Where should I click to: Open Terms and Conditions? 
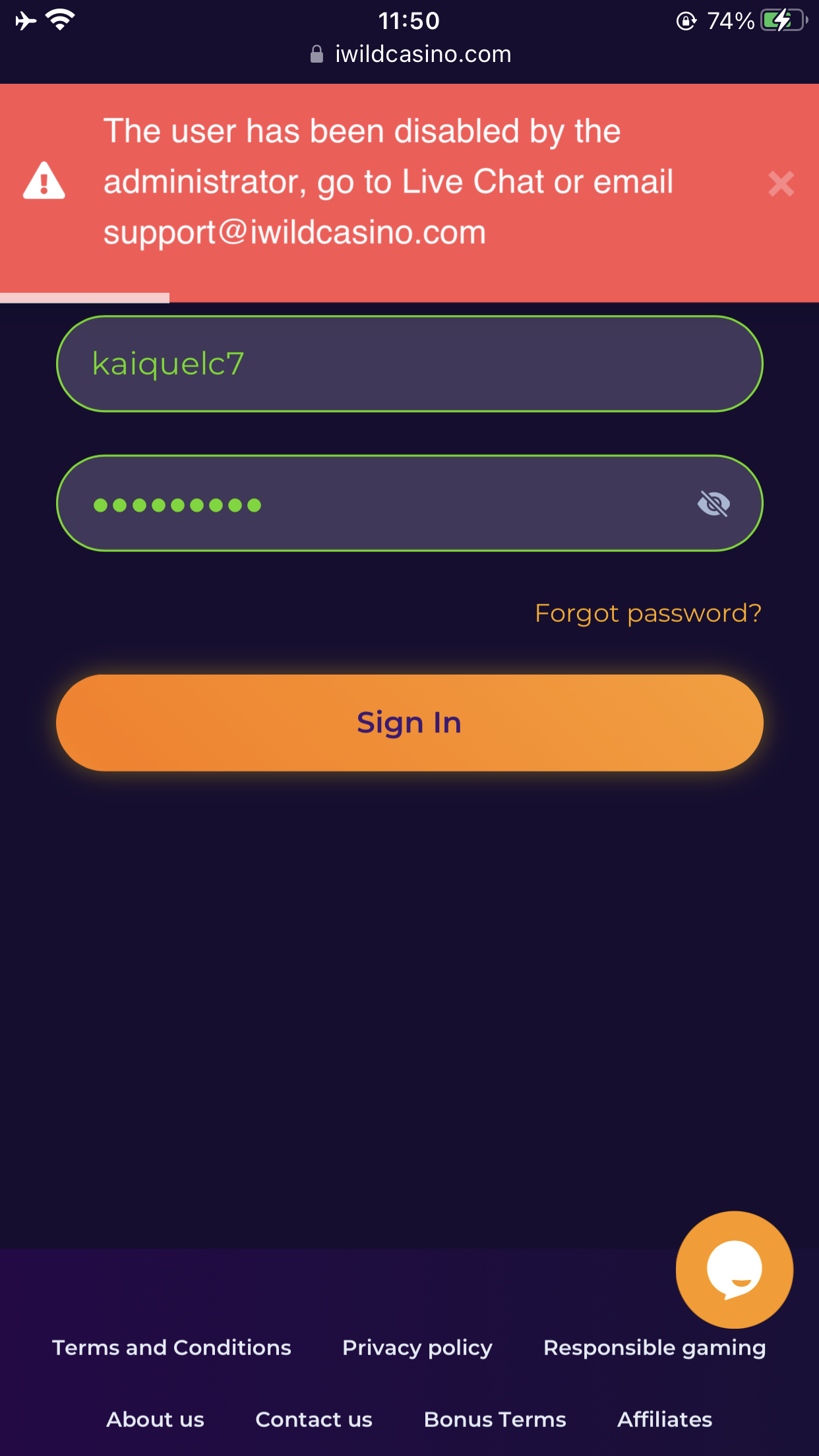coord(171,1347)
